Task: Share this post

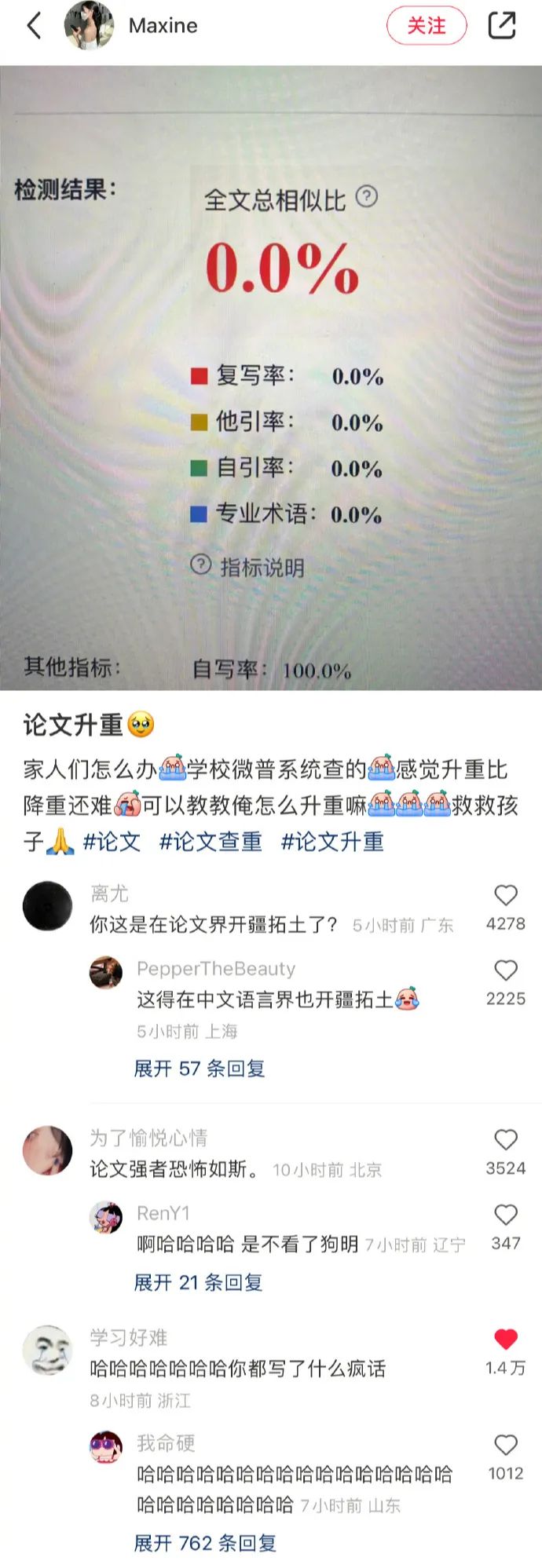Action: tap(501, 26)
